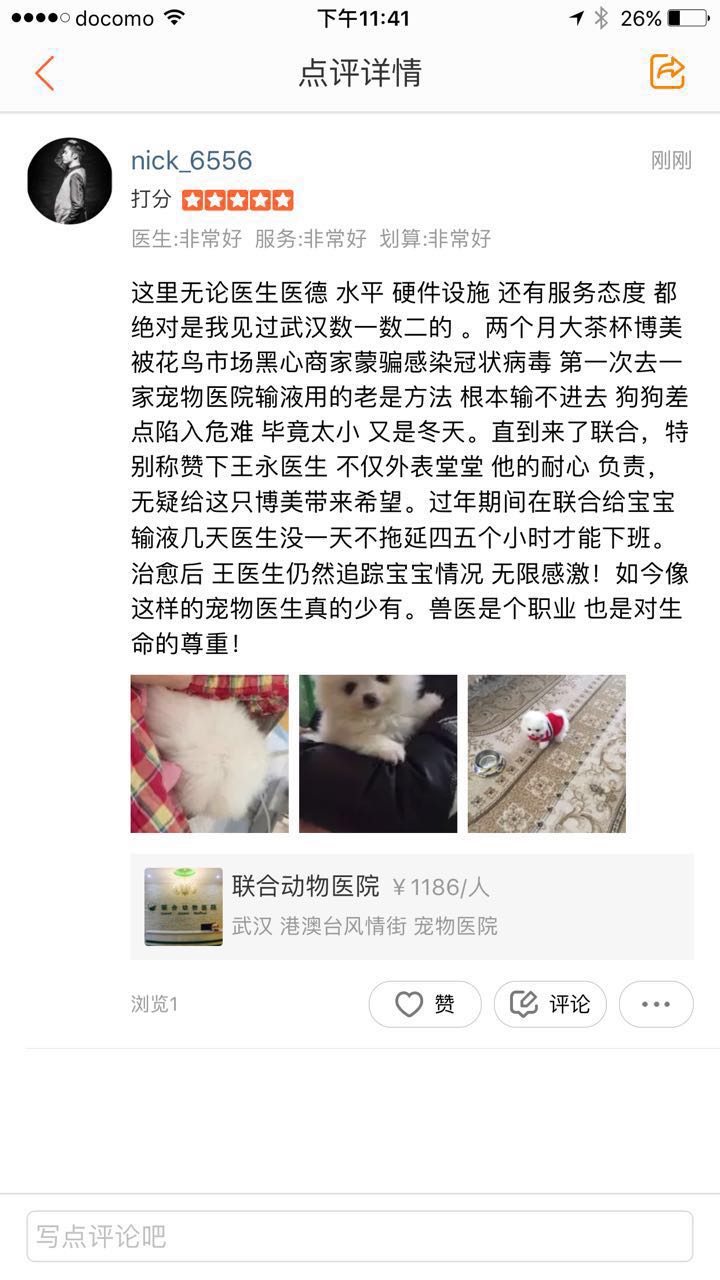
Task: Open the three-dot more options button
Action: coord(656,1004)
